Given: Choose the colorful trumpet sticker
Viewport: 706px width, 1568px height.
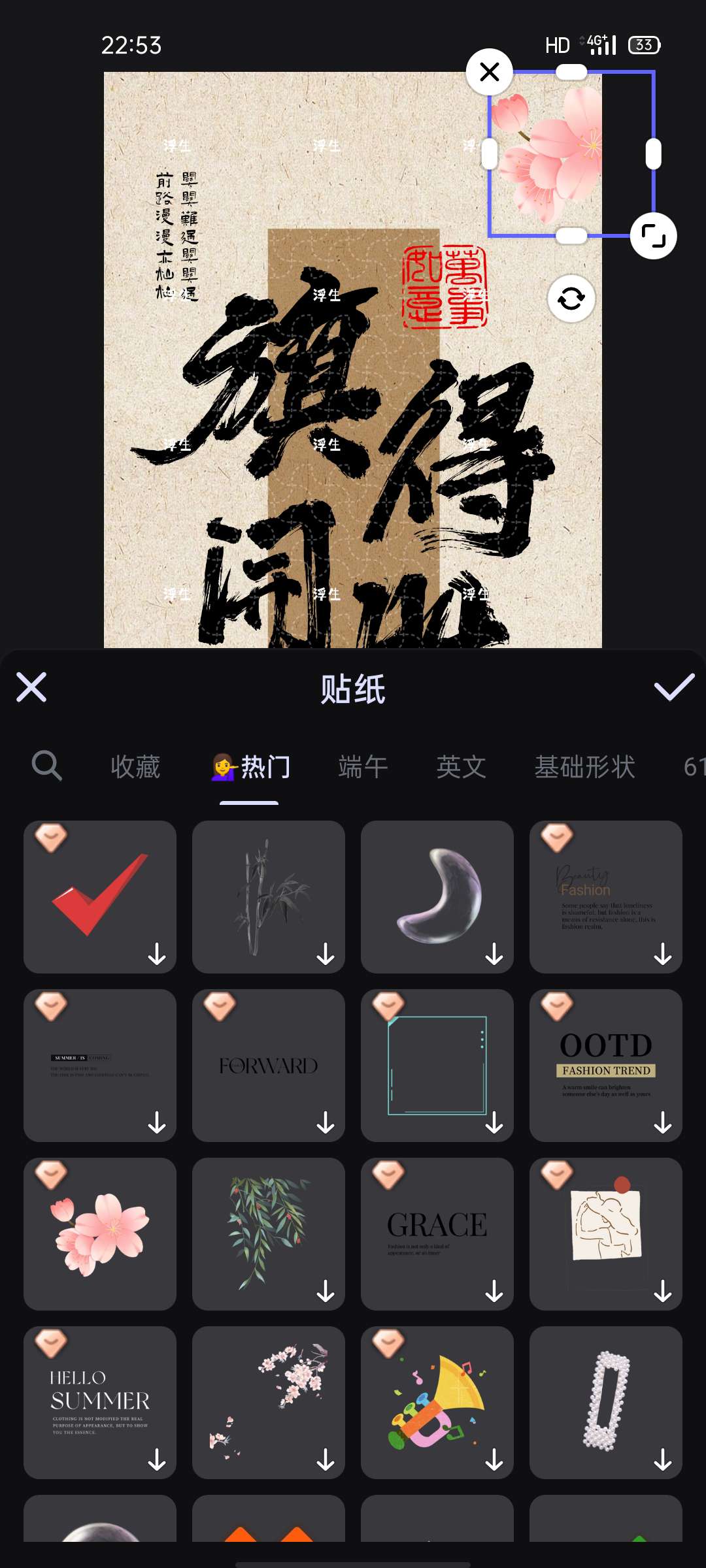Looking at the screenshot, I should coord(437,1402).
